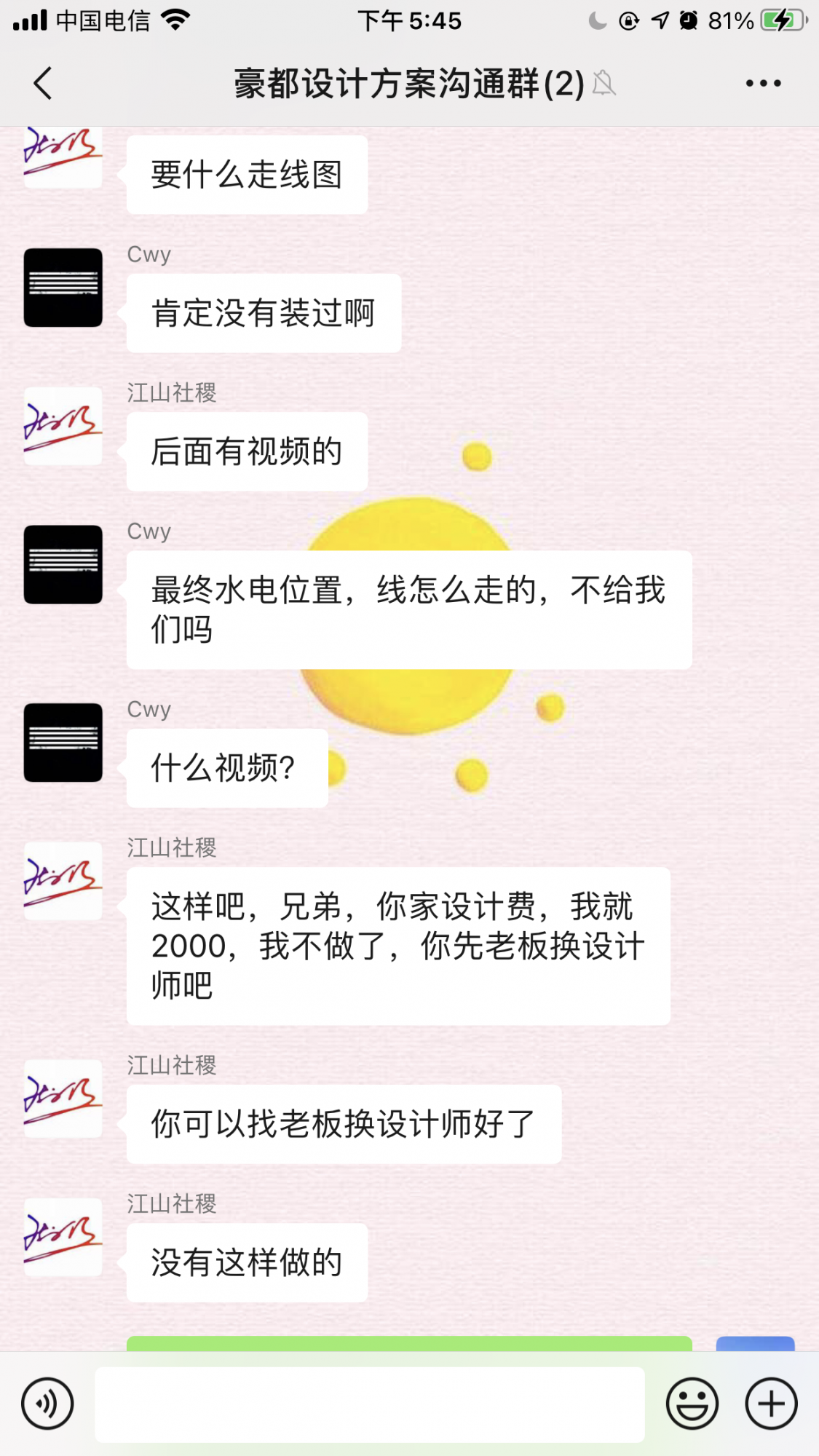Screen dimensions: 819x1456
Task: Tap the message text field
Action: [370, 1404]
